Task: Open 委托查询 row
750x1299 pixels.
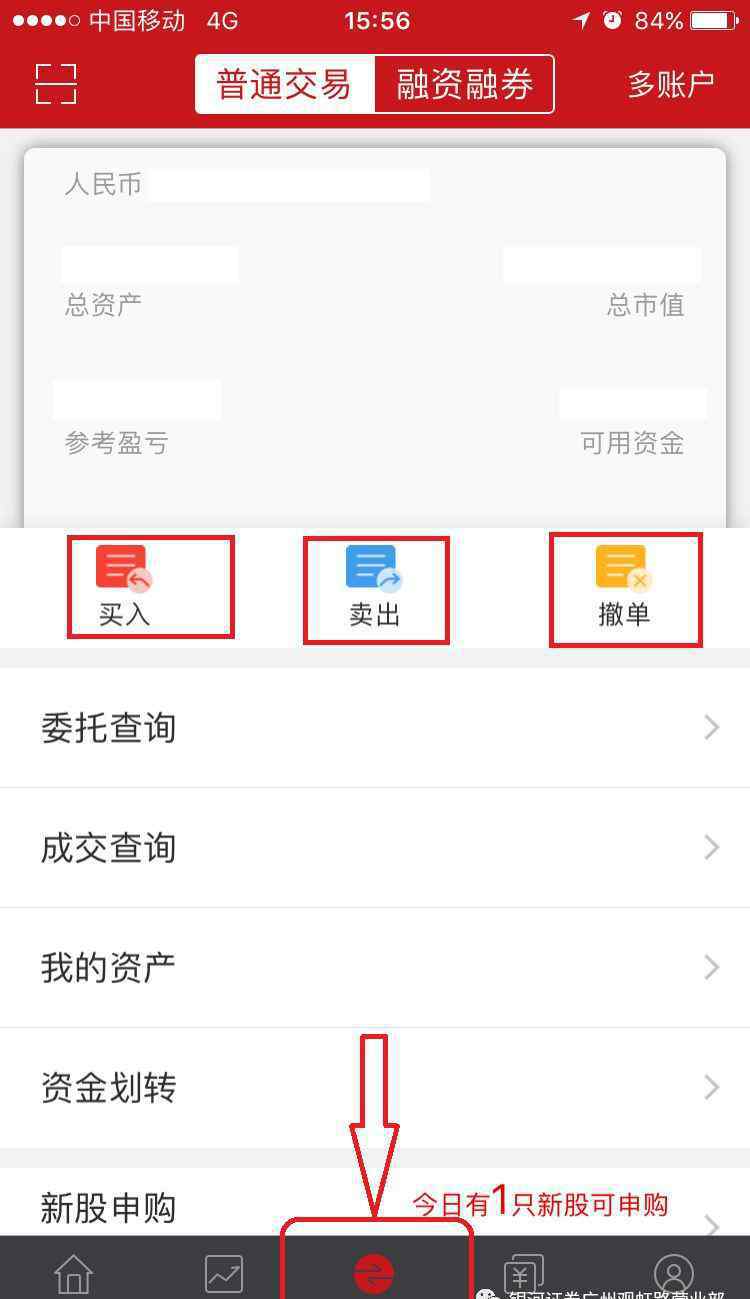Action: click(x=375, y=728)
